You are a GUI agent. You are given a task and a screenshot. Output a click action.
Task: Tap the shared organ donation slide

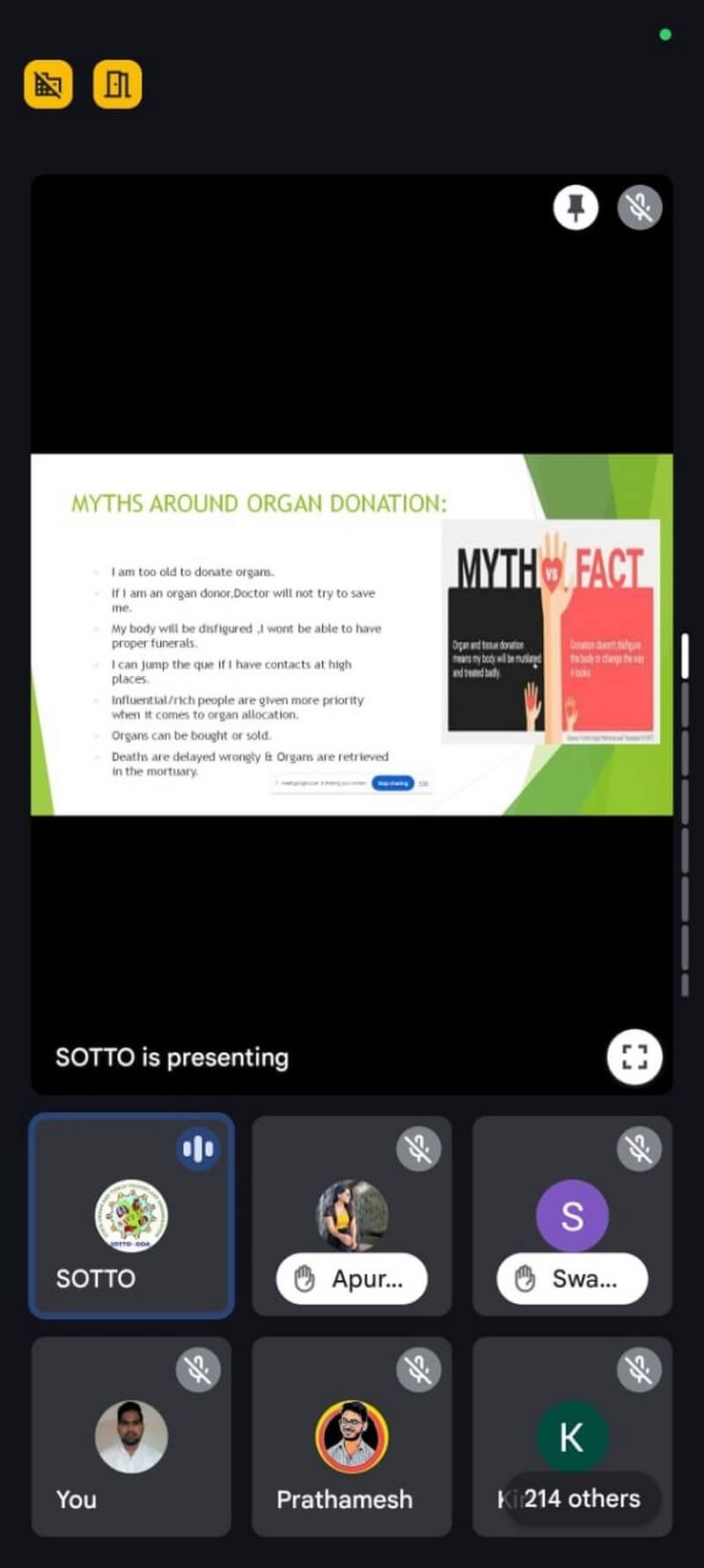click(x=352, y=634)
